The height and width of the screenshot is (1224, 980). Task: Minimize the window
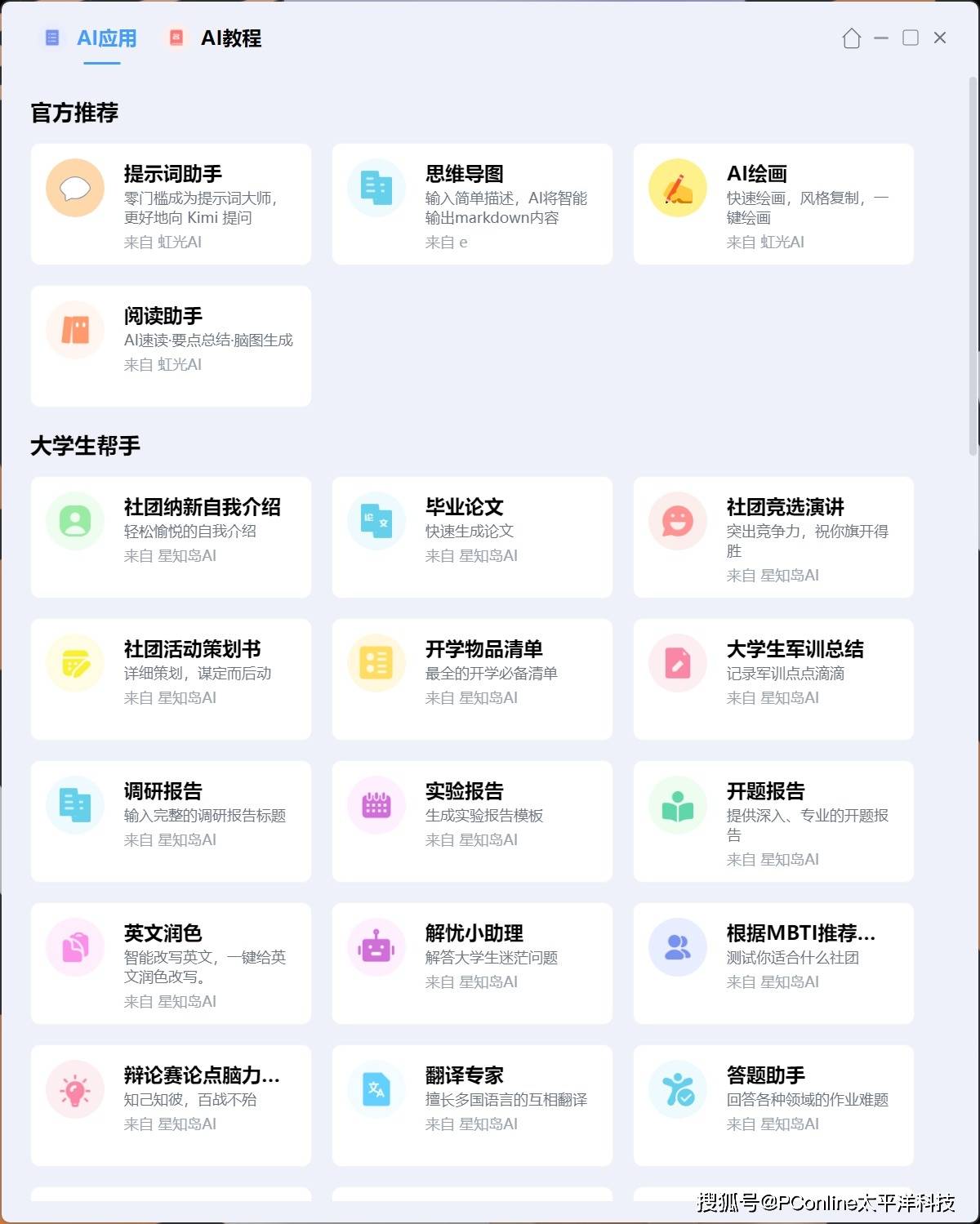point(880,38)
